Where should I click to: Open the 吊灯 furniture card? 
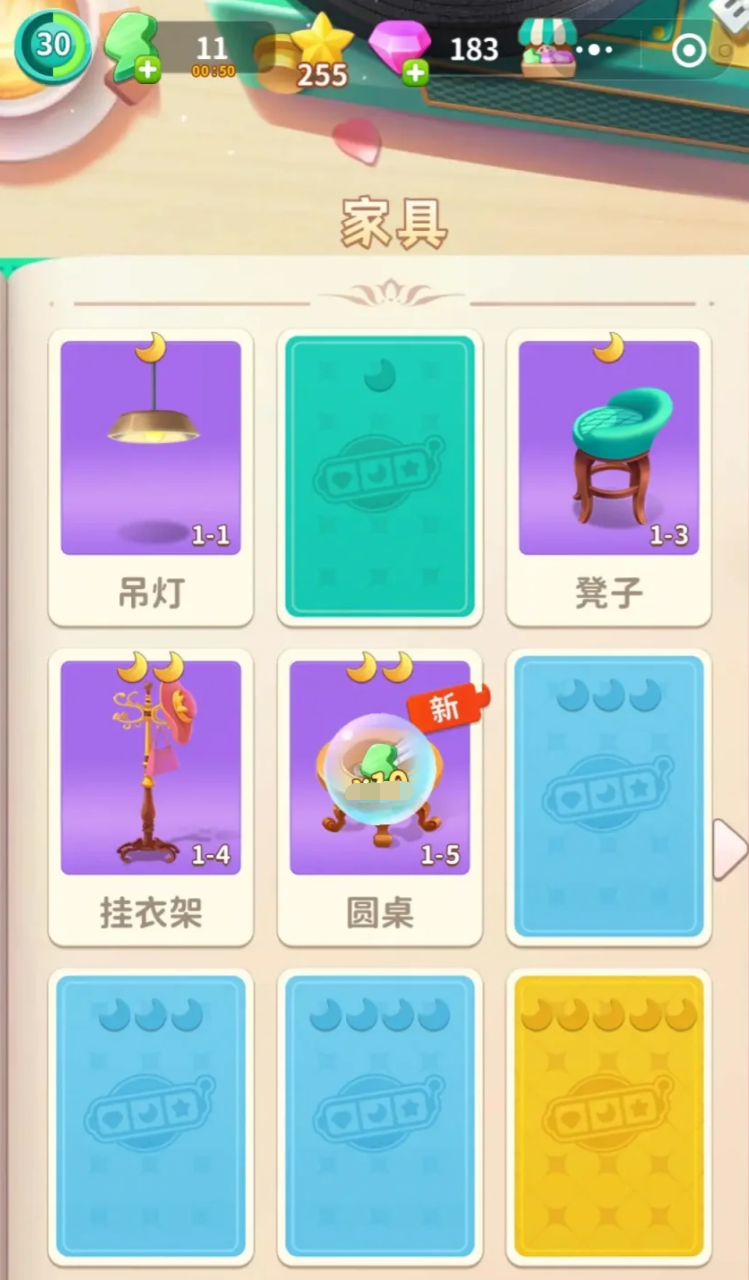pos(151,476)
